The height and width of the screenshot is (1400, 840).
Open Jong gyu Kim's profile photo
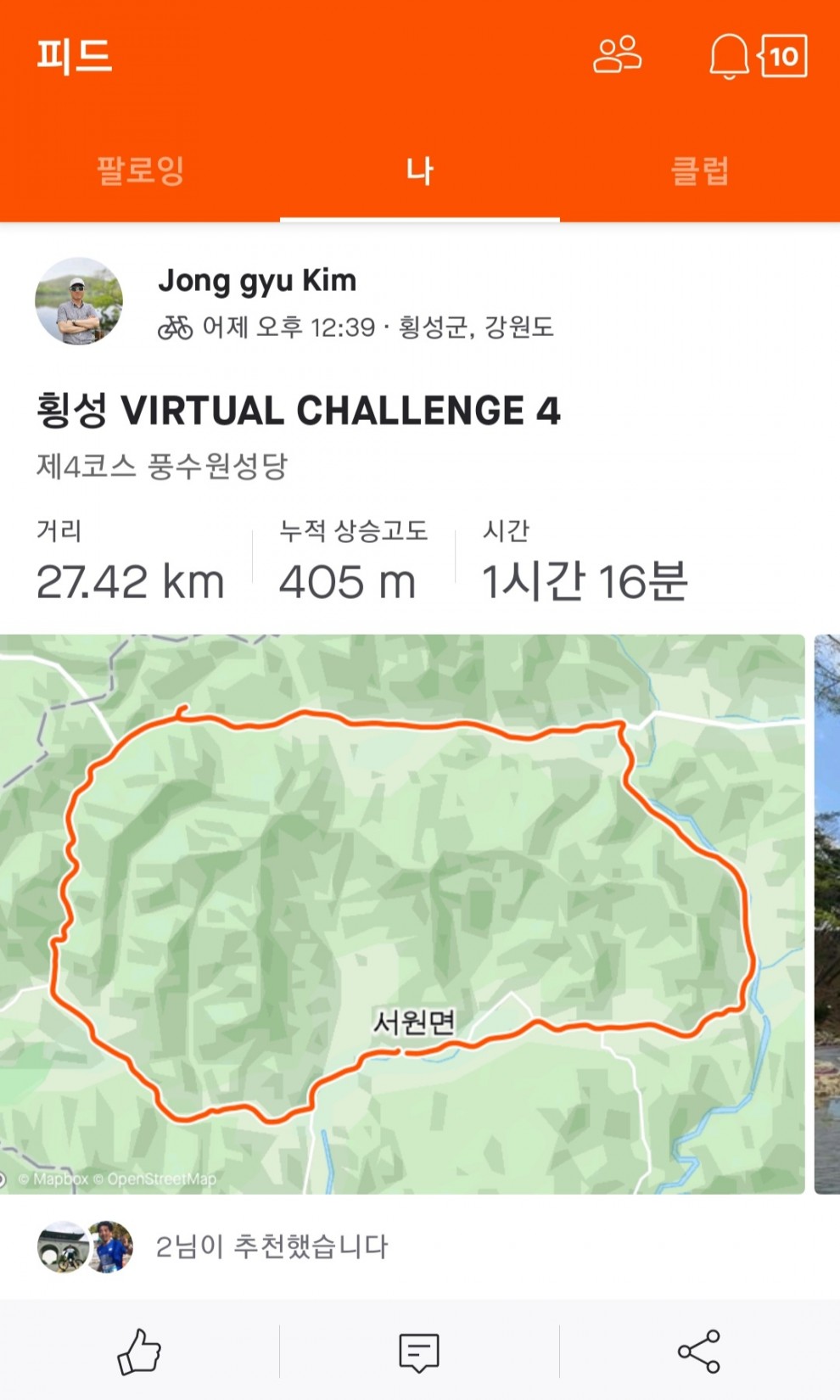coord(79,301)
